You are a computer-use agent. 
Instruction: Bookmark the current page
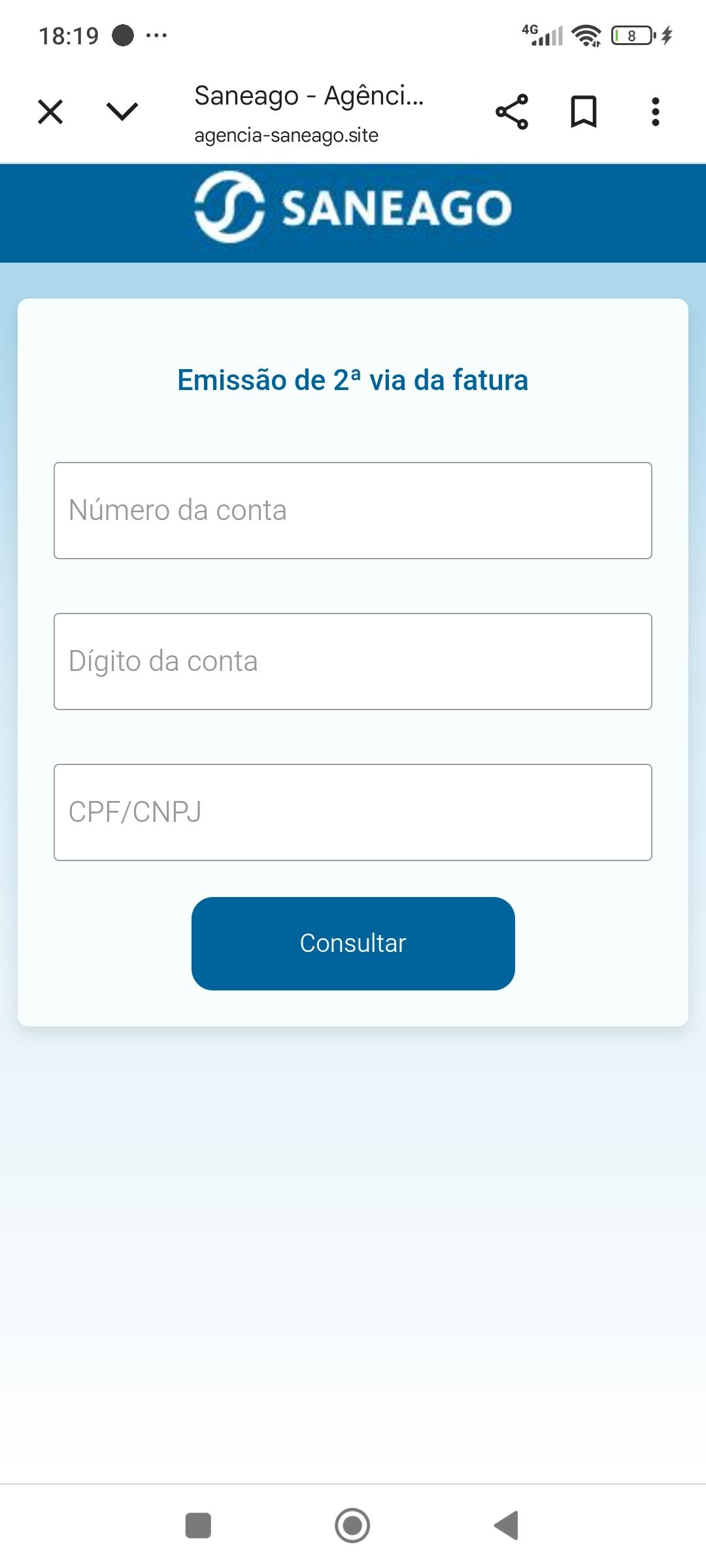tap(584, 112)
